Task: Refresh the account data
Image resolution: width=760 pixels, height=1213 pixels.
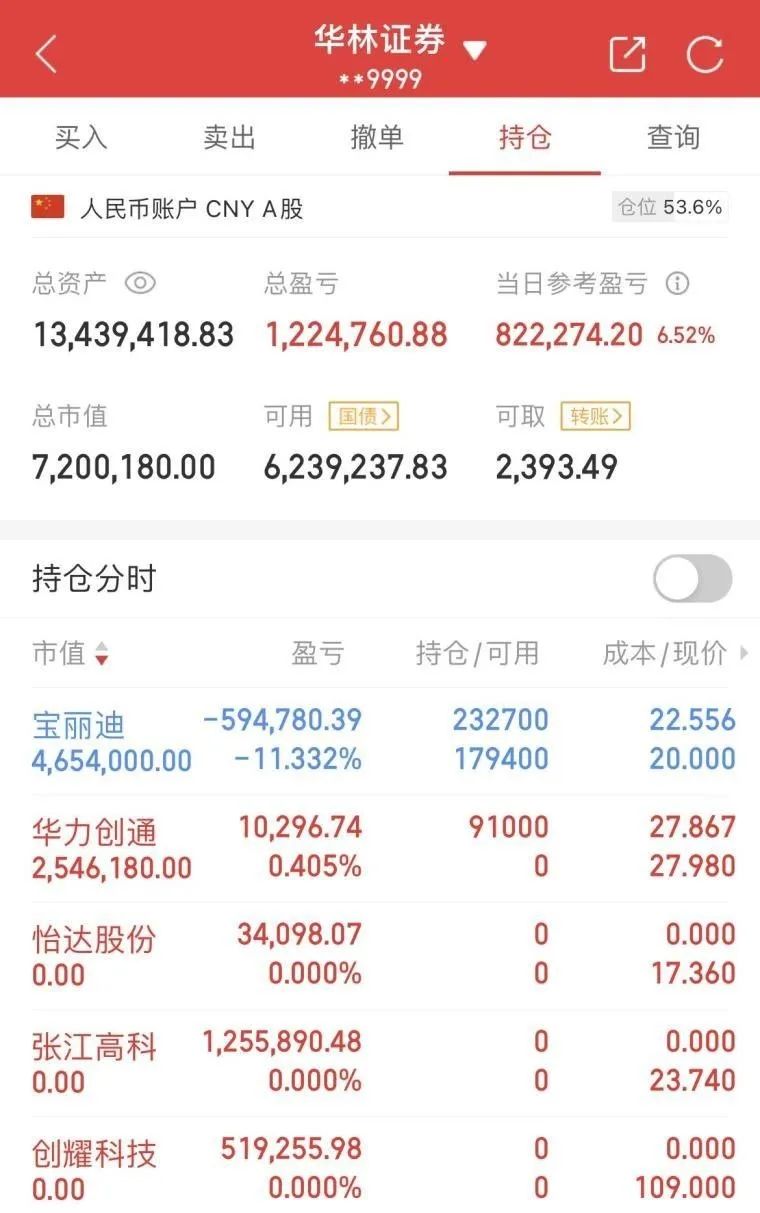Action: pos(705,54)
